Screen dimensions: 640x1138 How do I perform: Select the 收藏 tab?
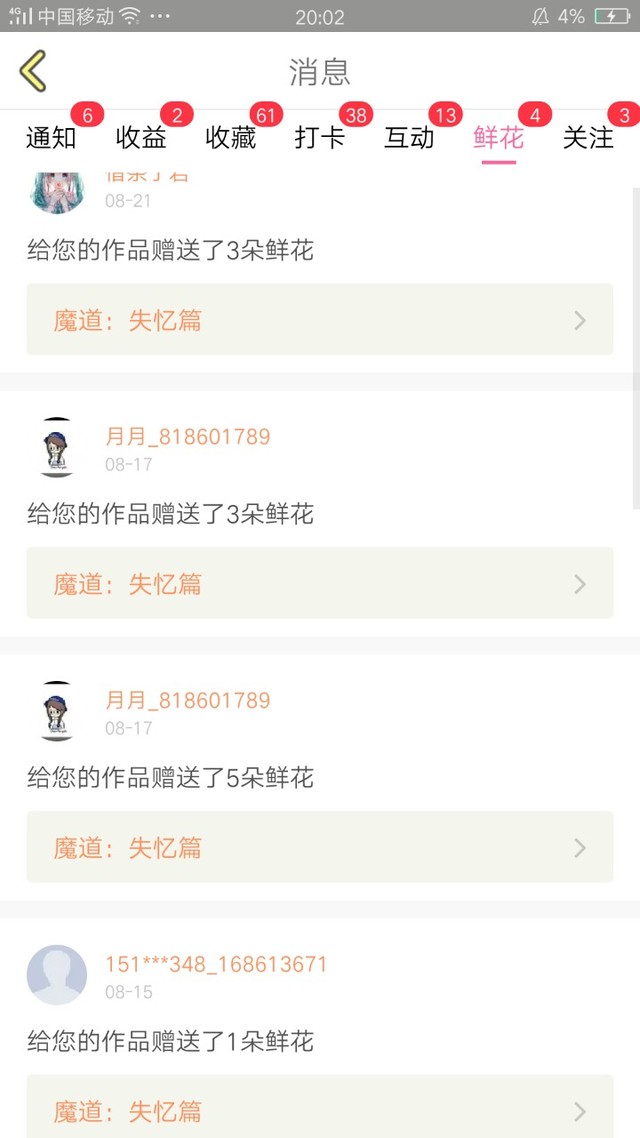[x=231, y=138]
